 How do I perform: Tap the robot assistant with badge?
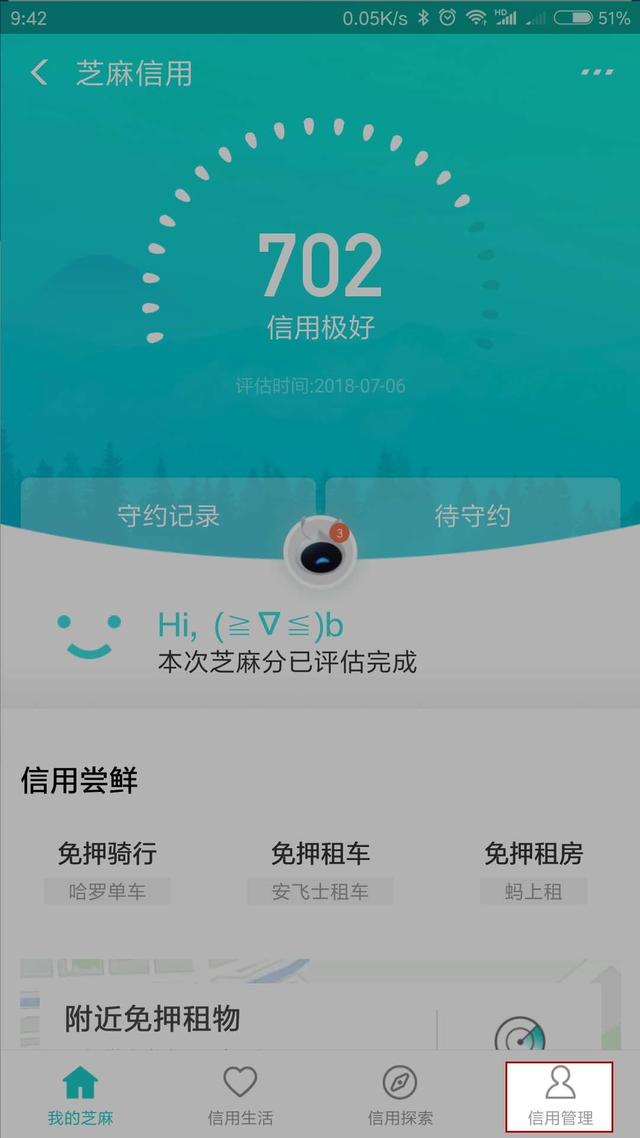pyautogui.click(x=319, y=552)
